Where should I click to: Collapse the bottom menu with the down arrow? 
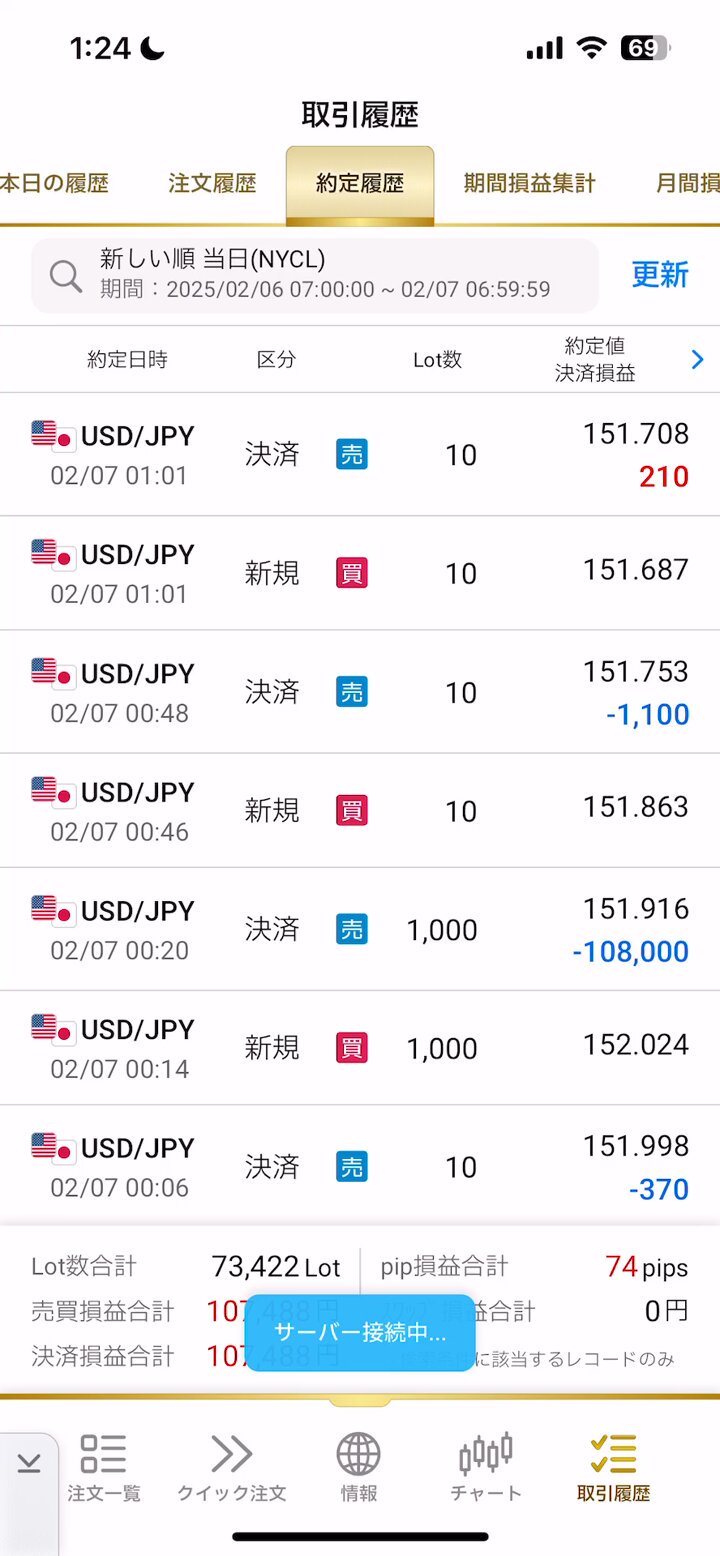(x=29, y=1464)
